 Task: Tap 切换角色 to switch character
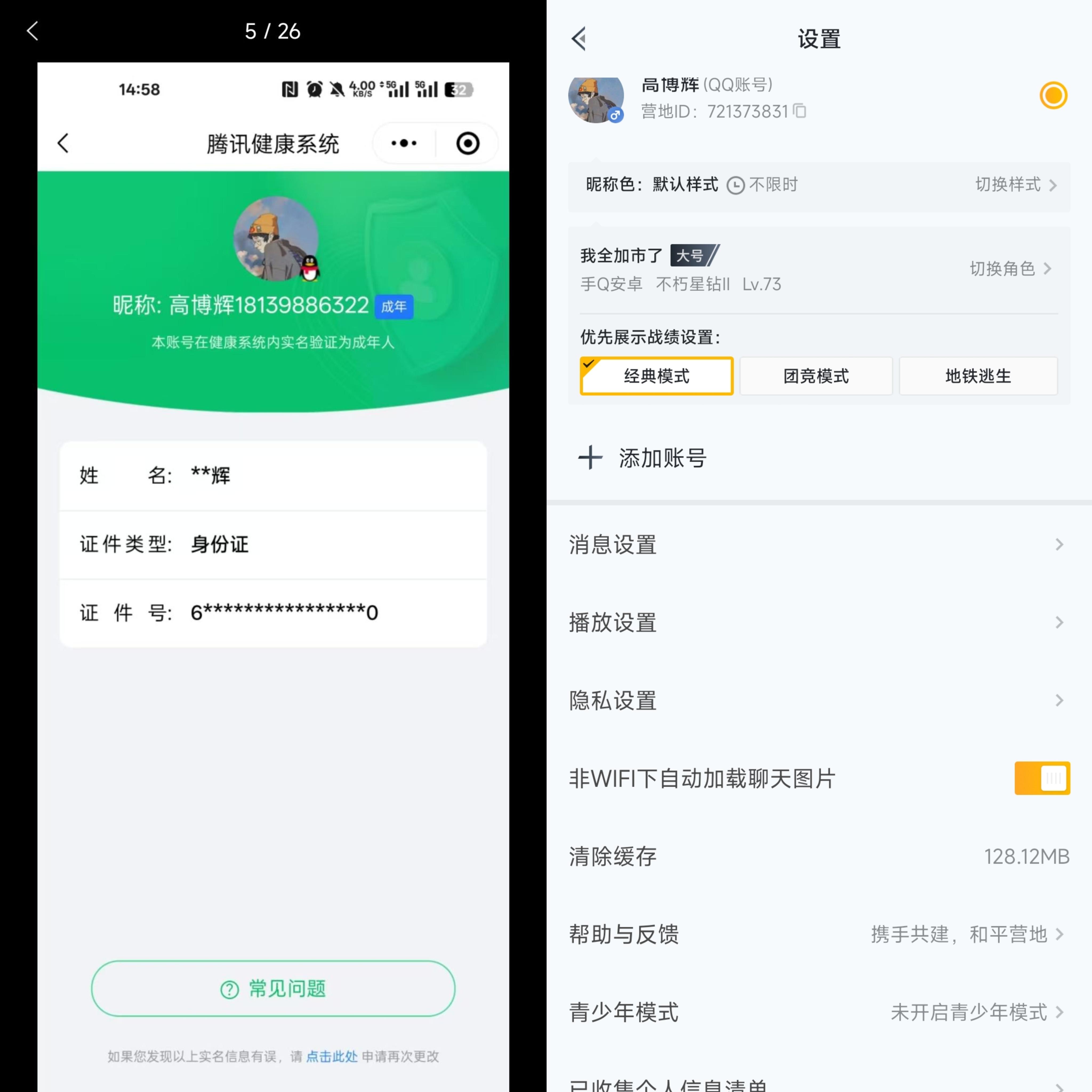[1009, 268]
